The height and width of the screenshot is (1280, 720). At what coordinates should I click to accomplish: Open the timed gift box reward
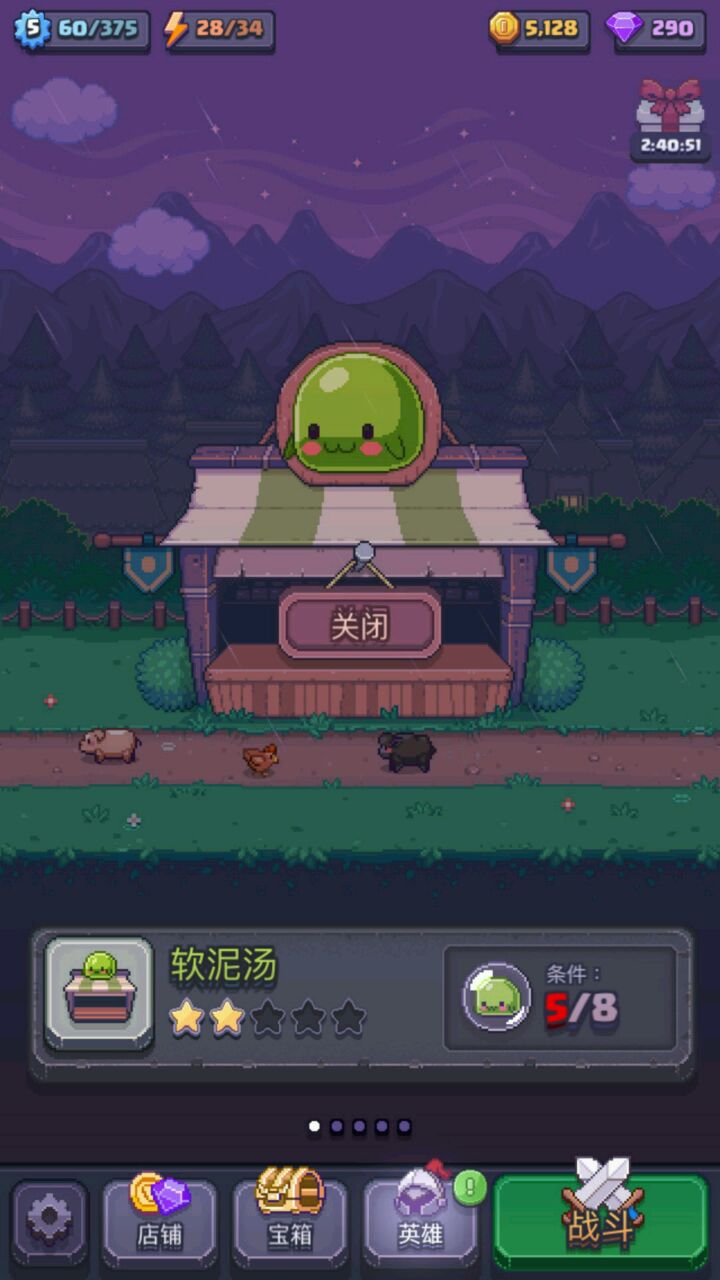670,120
